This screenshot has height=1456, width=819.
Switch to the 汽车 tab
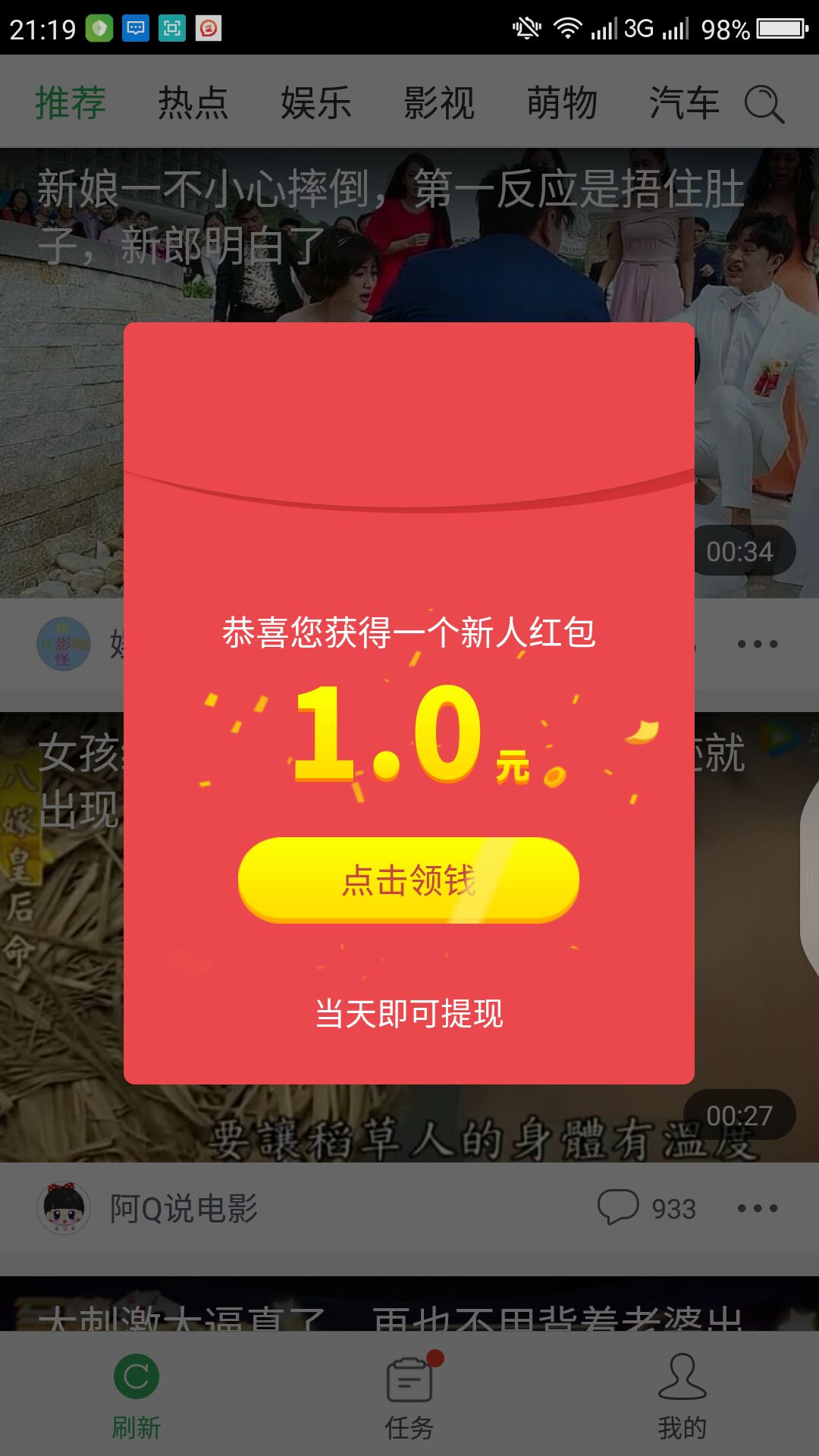[x=683, y=103]
